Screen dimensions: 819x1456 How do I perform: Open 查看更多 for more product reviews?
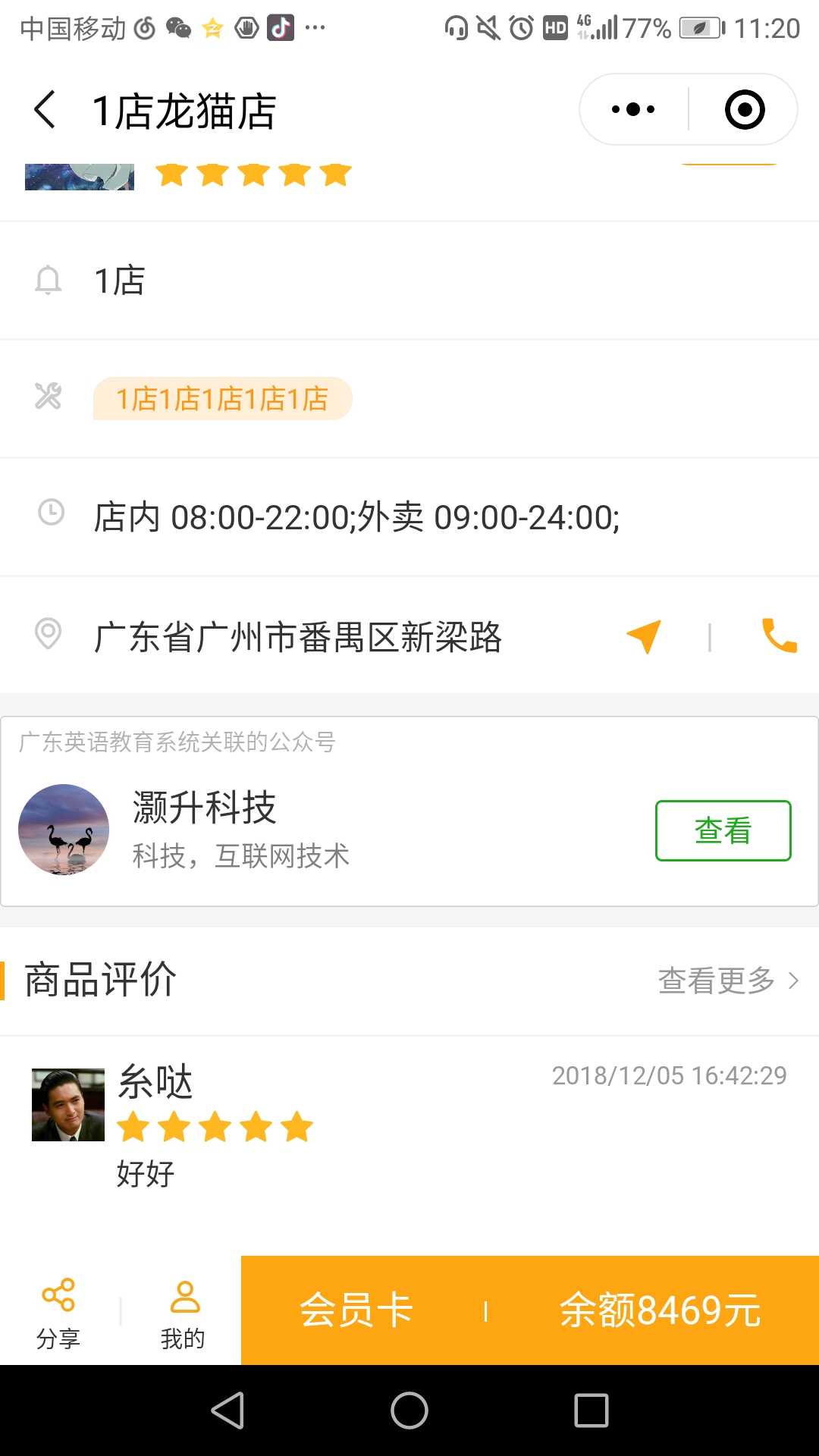(727, 981)
